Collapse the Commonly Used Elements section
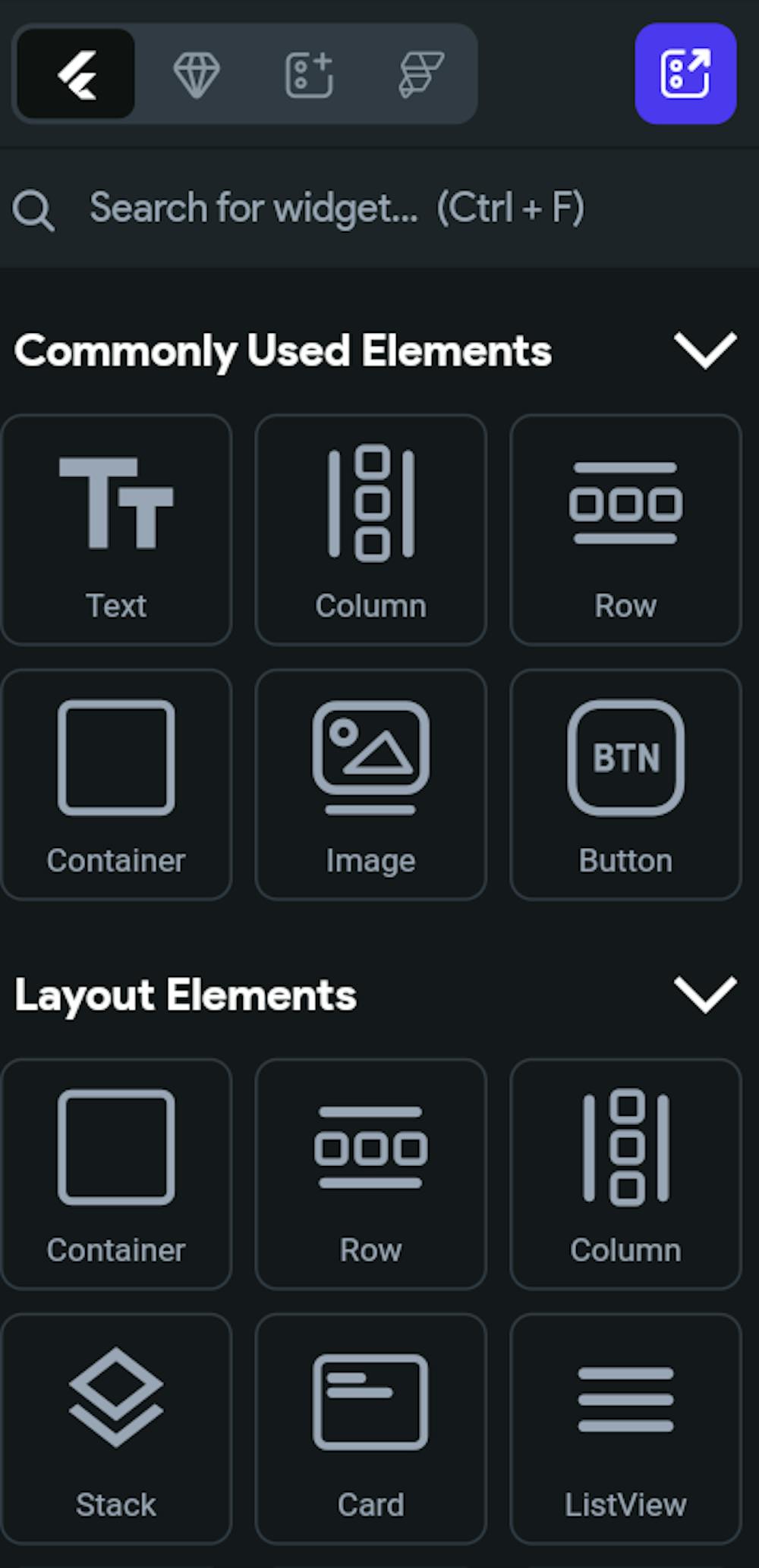Viewport: 759px width, 1568px height. click(x=705, y=350)
